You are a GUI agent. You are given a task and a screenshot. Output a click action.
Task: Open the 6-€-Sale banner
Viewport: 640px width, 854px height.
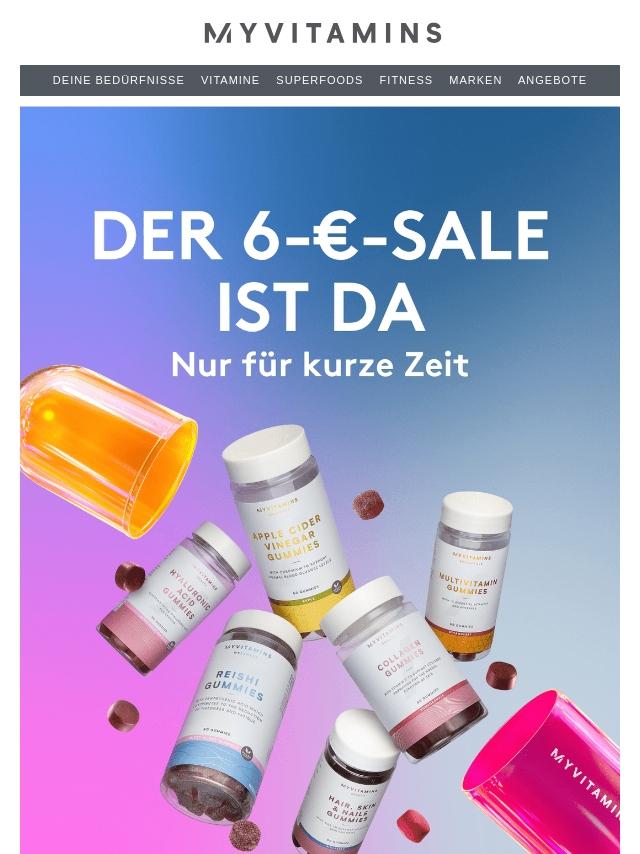(x=320, y=480)
